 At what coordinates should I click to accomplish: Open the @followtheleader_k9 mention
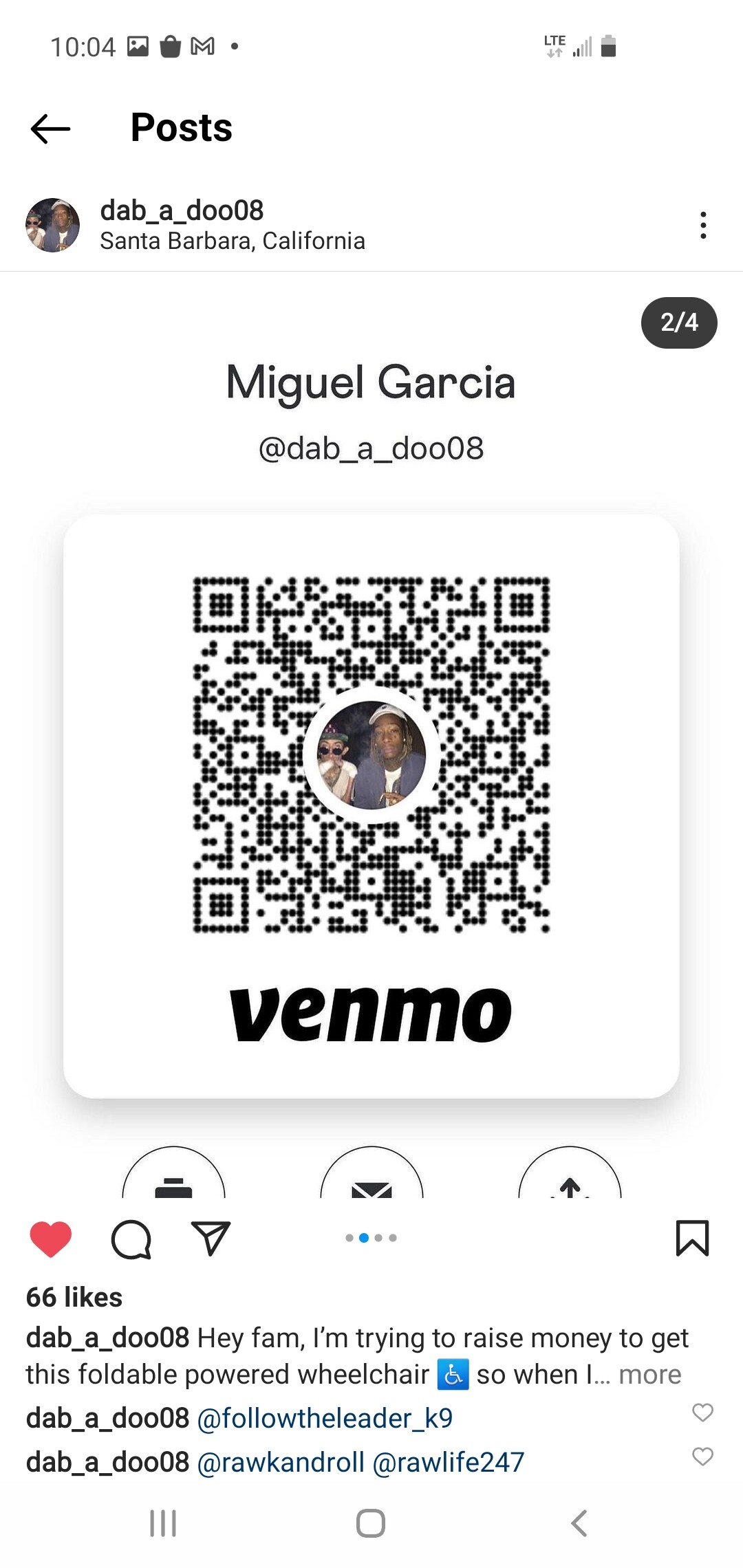pyautogui.click(x=325, y=1418)
